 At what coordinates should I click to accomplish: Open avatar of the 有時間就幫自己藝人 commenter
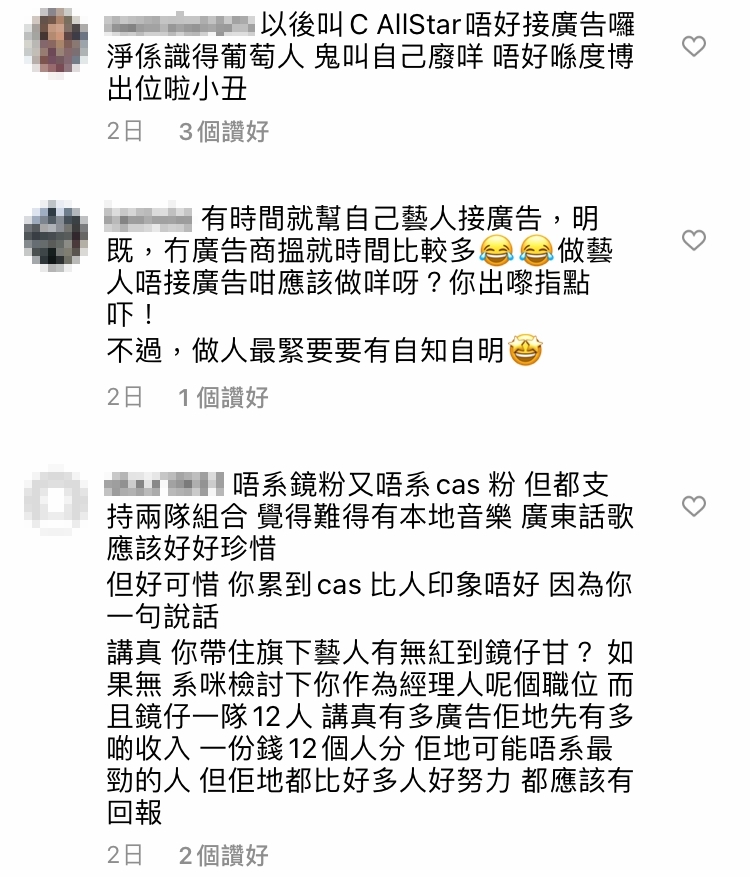(55, 234)
